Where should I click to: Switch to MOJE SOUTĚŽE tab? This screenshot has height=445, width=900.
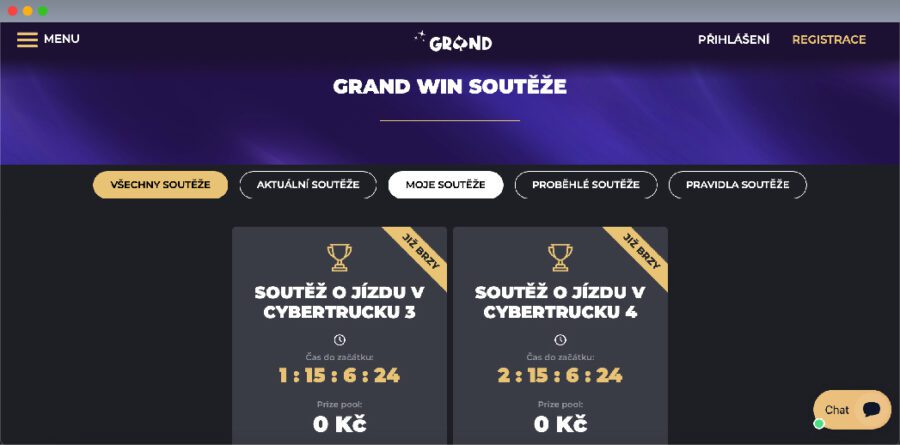coord(445,185)
